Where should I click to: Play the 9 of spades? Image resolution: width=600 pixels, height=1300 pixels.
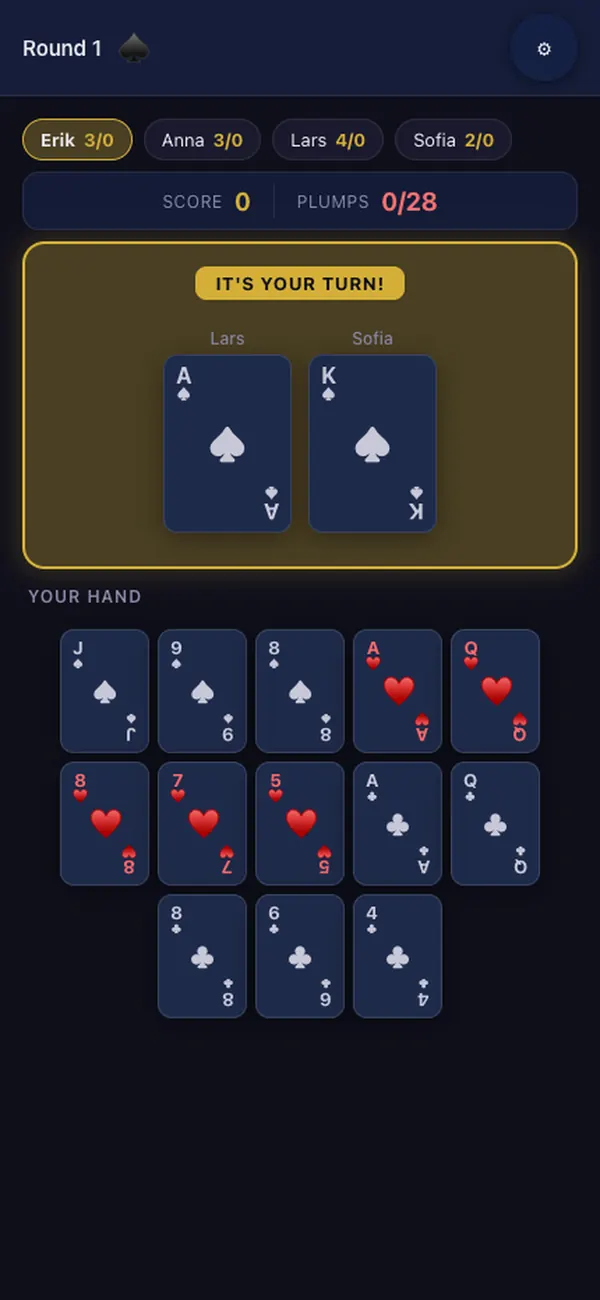[202, 691]
